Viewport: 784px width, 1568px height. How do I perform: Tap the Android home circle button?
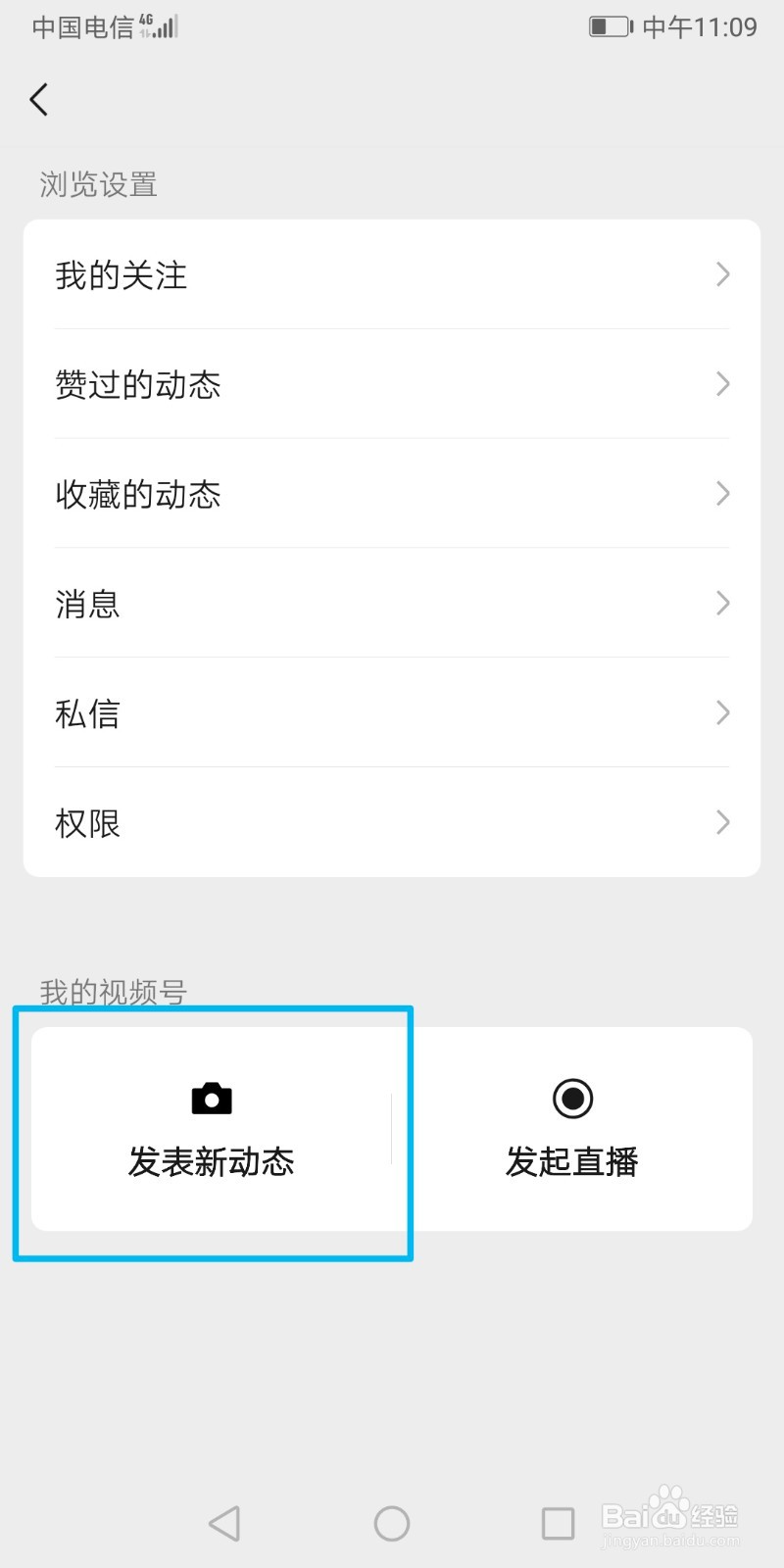pyautogui.click(x=391, y=1523)
